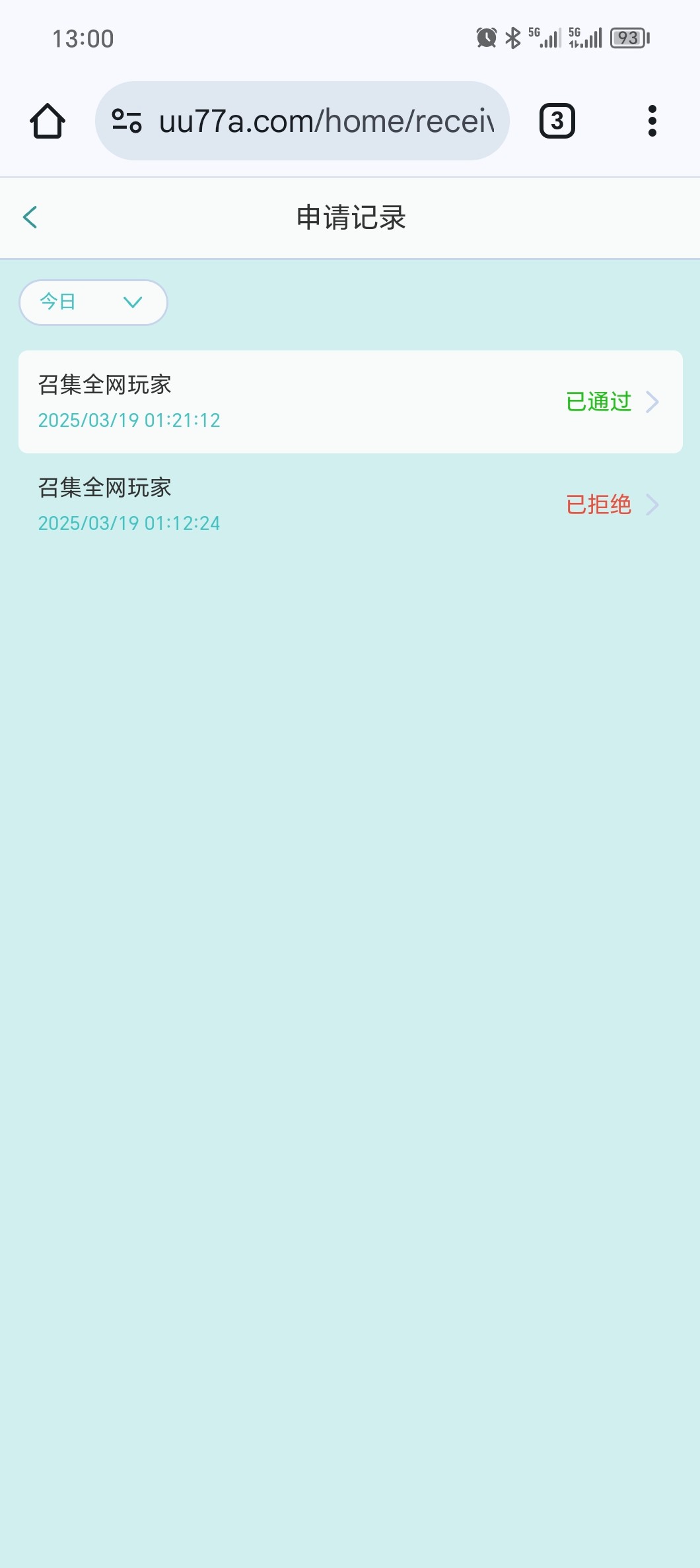
Task: Go back from the 申请记录 page
Action: (x=30, y=217)
